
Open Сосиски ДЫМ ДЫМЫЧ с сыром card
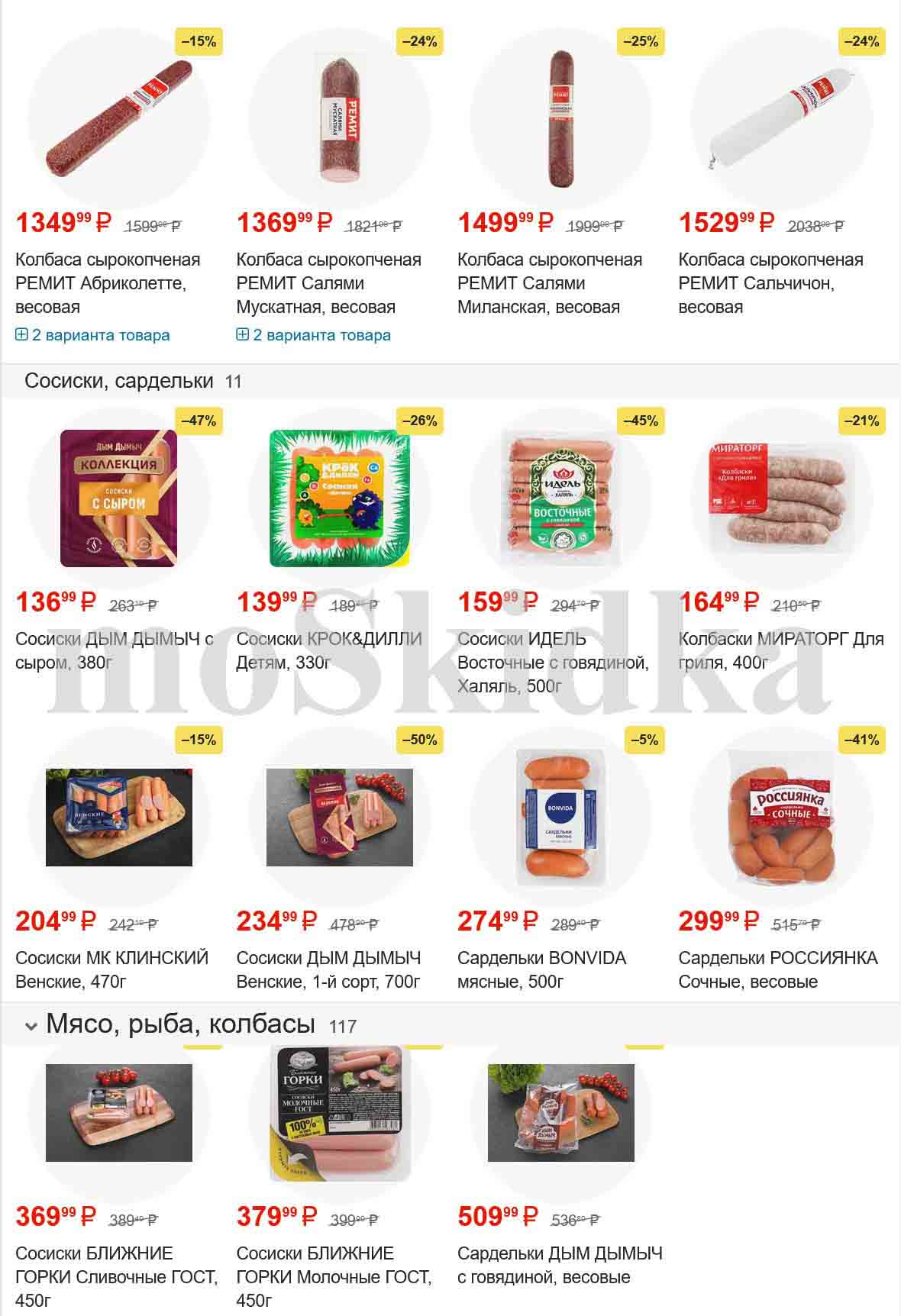[x=114, y=650]
